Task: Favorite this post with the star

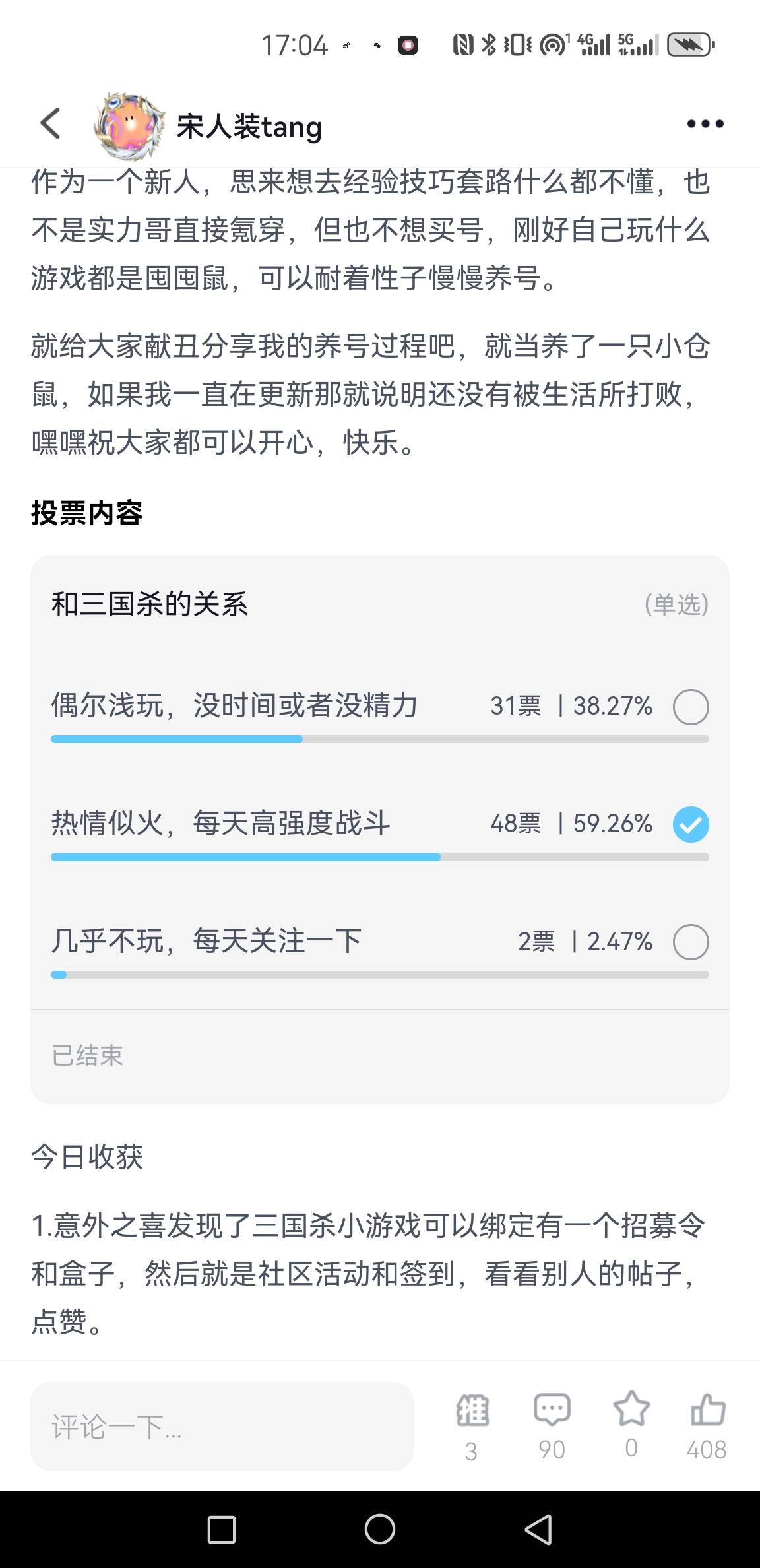Action: pyautogui.click(x=631, y=1425)
